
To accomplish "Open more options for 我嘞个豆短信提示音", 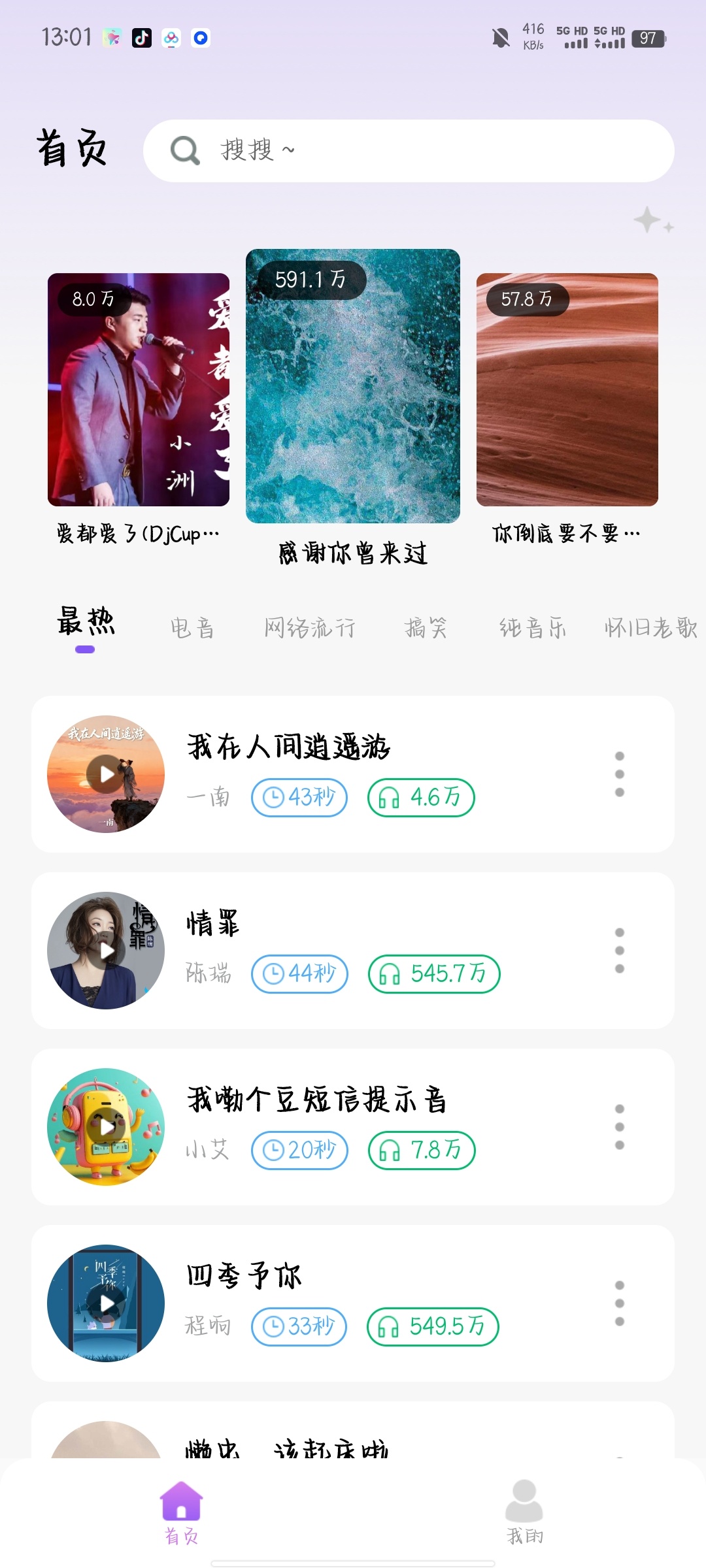I will (620, 1127).
